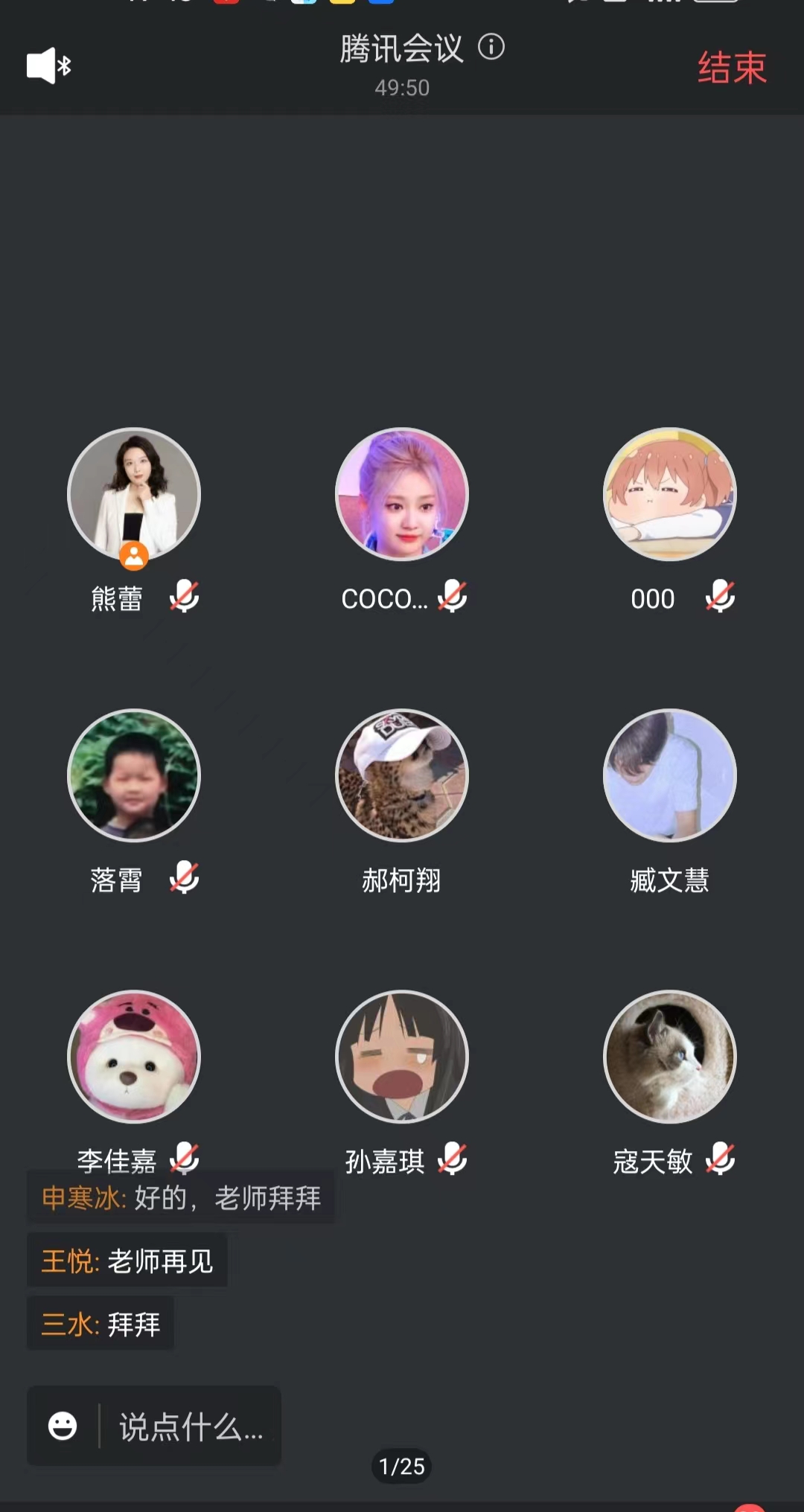Tap 落霄's participant avatar
Image resolution: width=804 pixels, height=1512 pixels.
(x=134, y=775)
